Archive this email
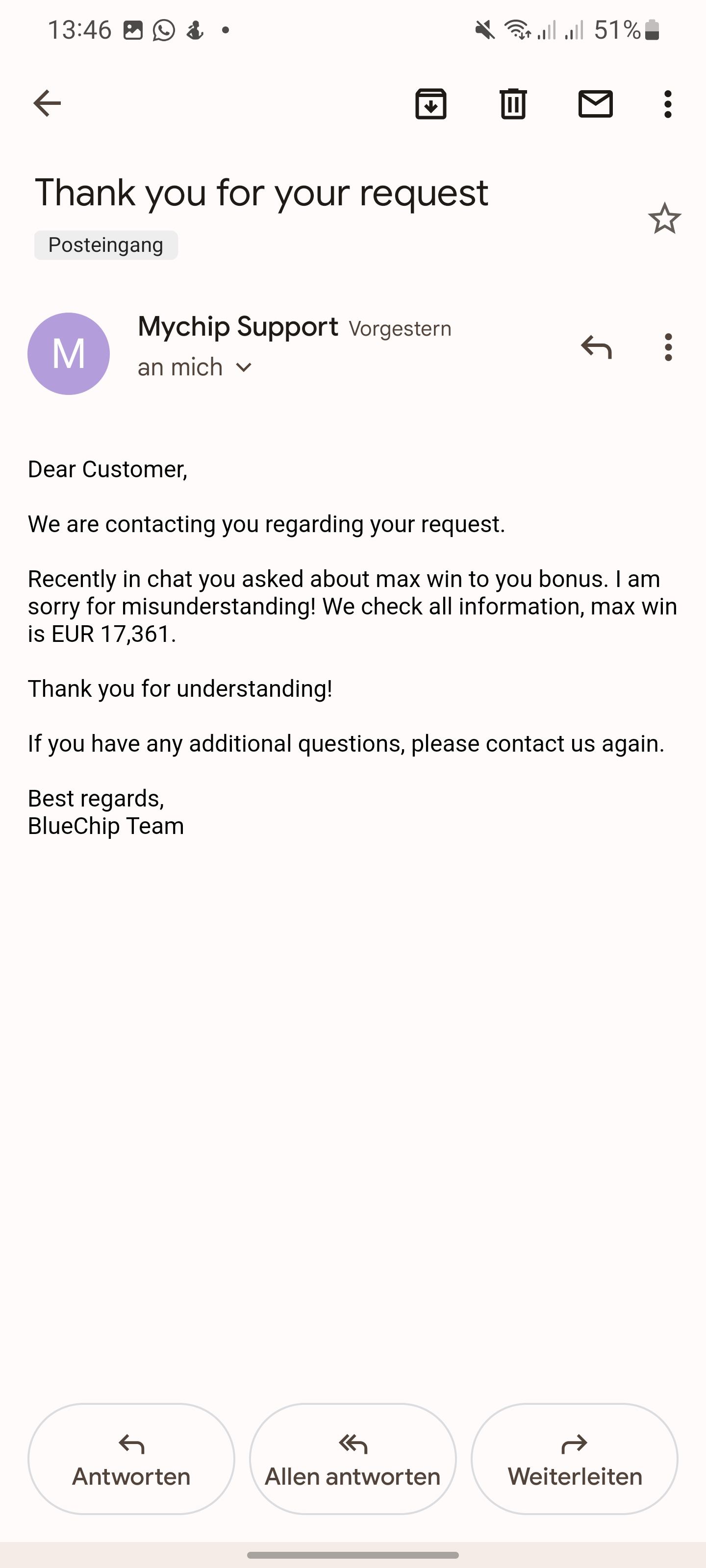The image size is (706, 1568). (x=430, y=103)
